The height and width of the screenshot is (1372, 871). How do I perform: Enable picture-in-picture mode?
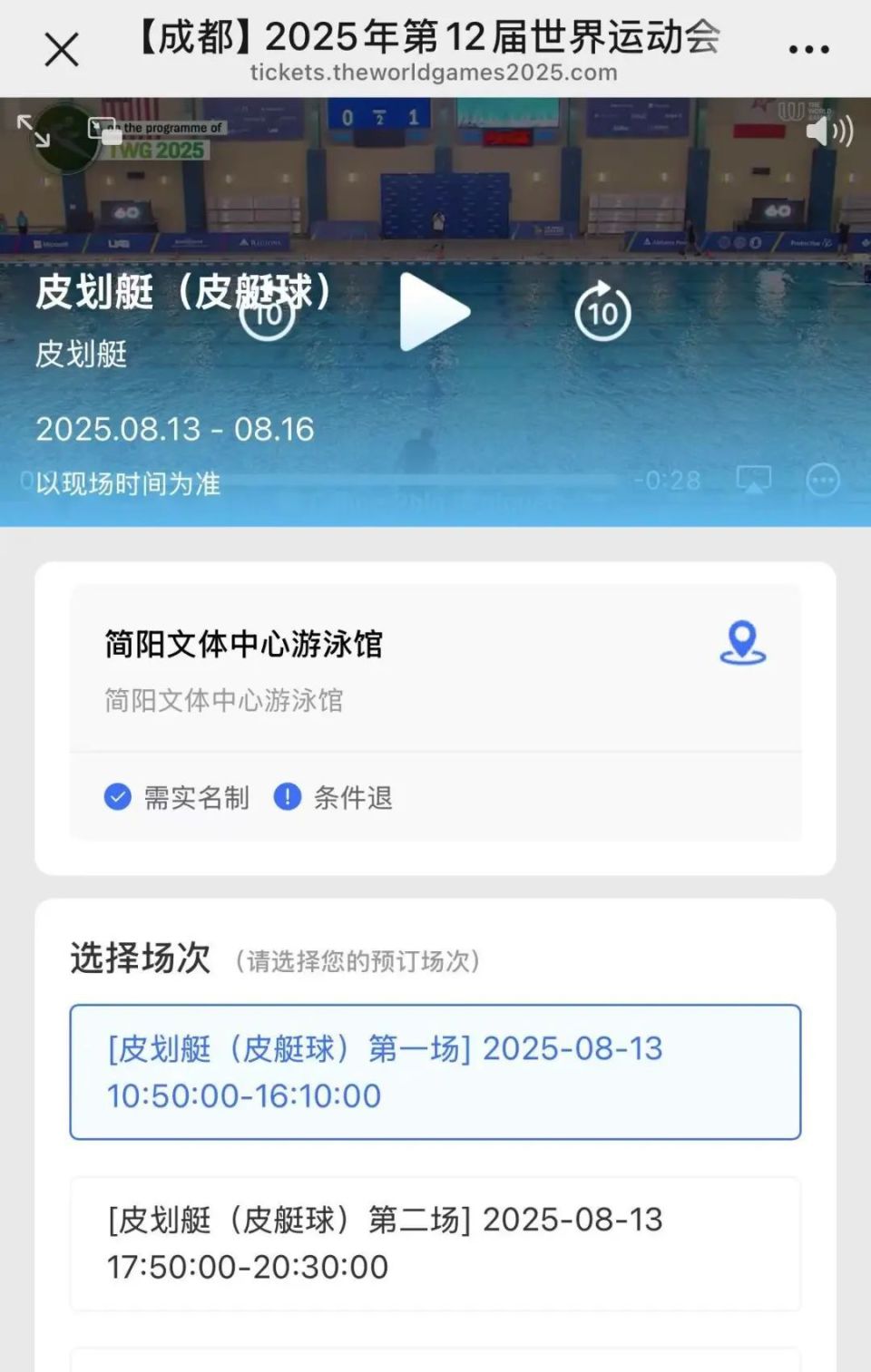pyautogui.click(x=103, y=130)
